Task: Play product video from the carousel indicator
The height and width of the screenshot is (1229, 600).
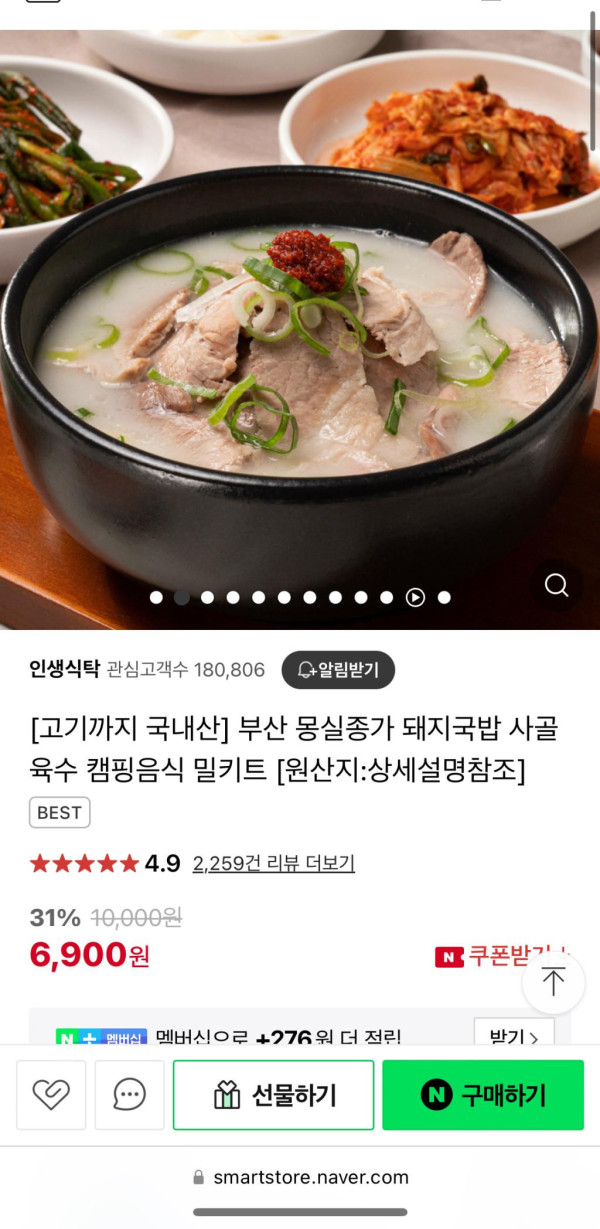Action: (415, 597)
